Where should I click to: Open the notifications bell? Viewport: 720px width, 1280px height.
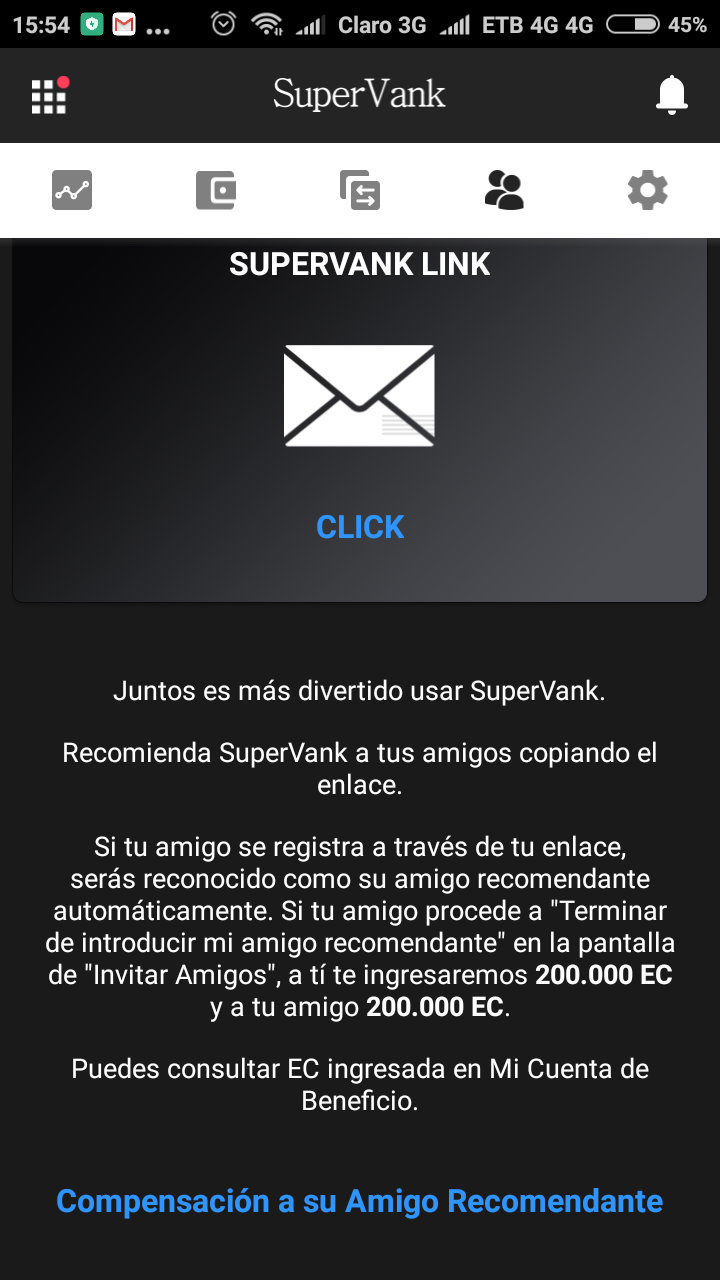671,95
